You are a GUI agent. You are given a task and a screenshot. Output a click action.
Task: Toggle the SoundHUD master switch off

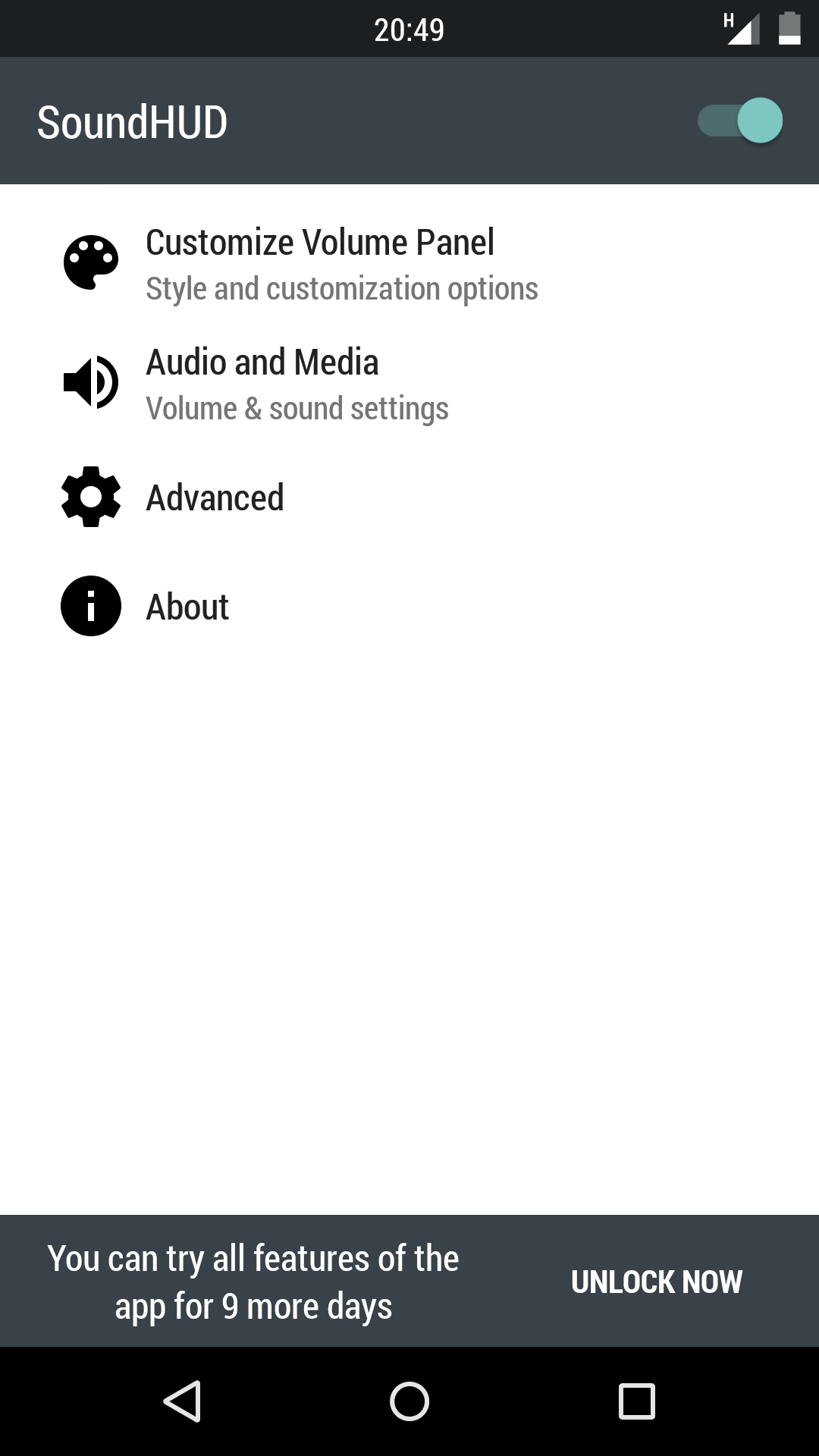[x=740, y=121]
